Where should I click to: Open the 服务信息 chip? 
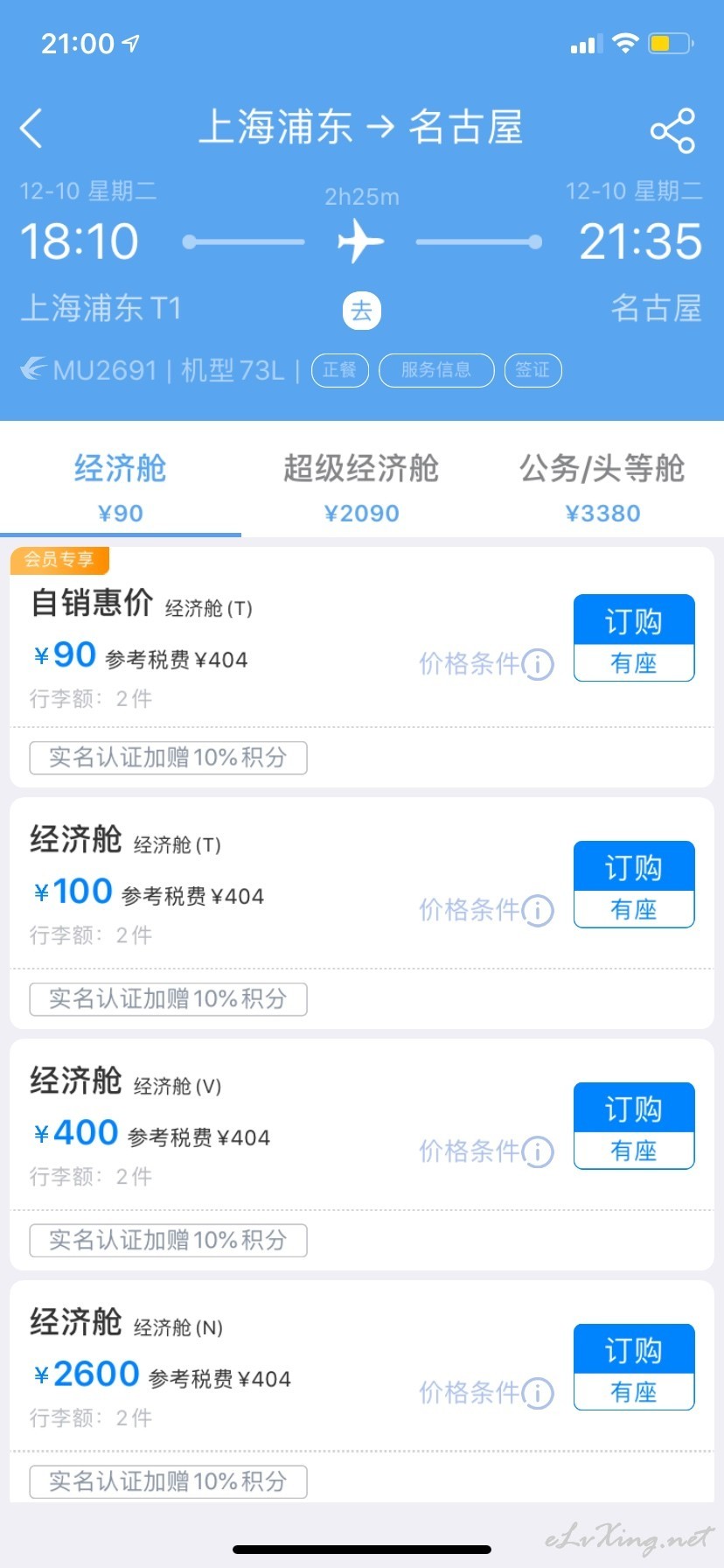click(436, 370)
